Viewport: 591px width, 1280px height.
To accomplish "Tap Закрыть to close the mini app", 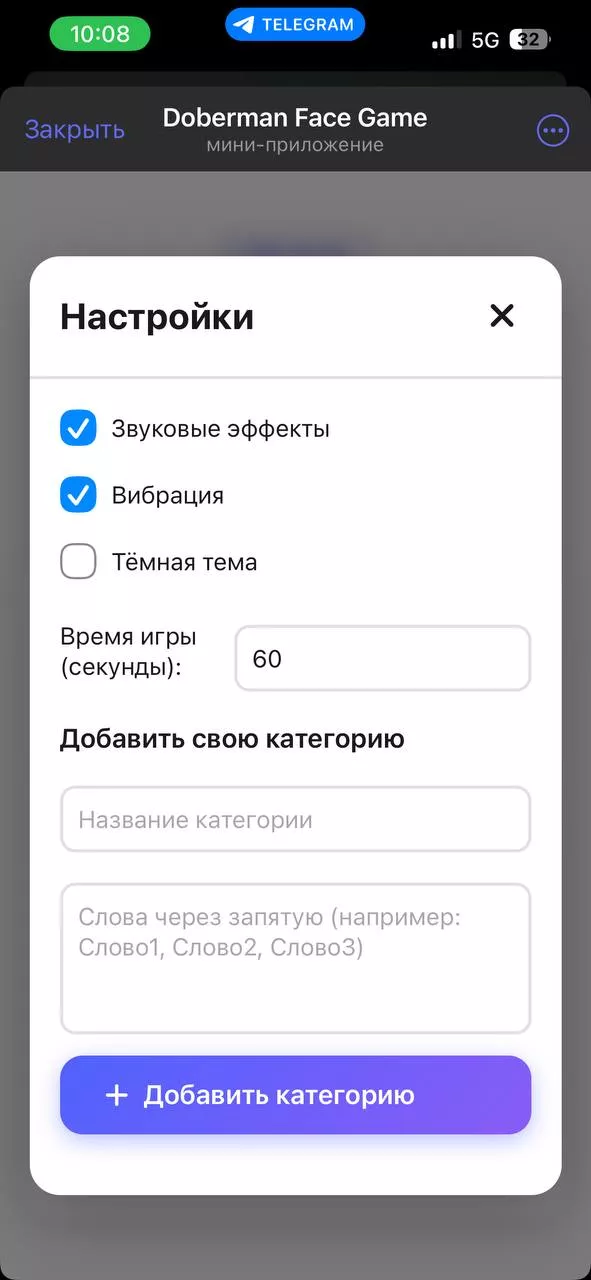I will pos(75,130).
